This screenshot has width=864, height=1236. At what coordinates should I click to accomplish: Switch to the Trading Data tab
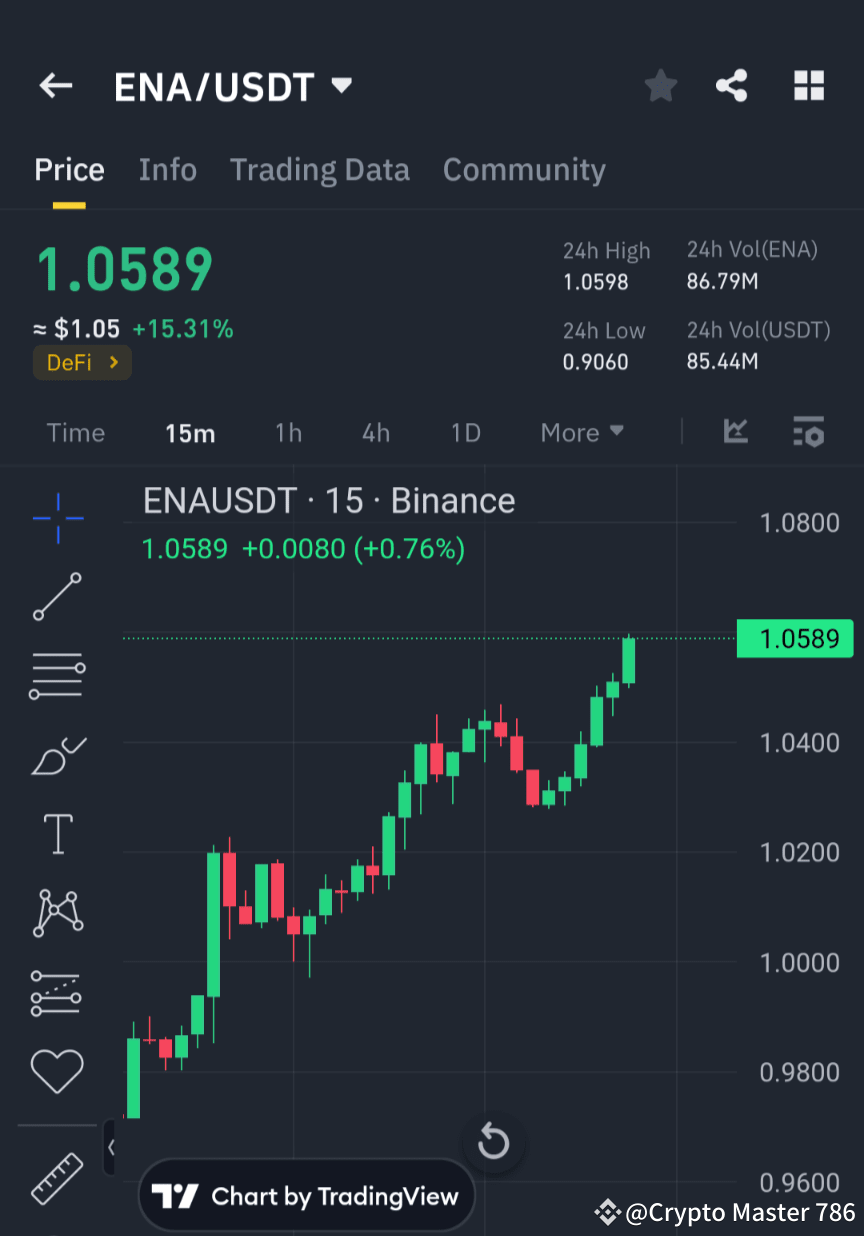click(319, 170)
